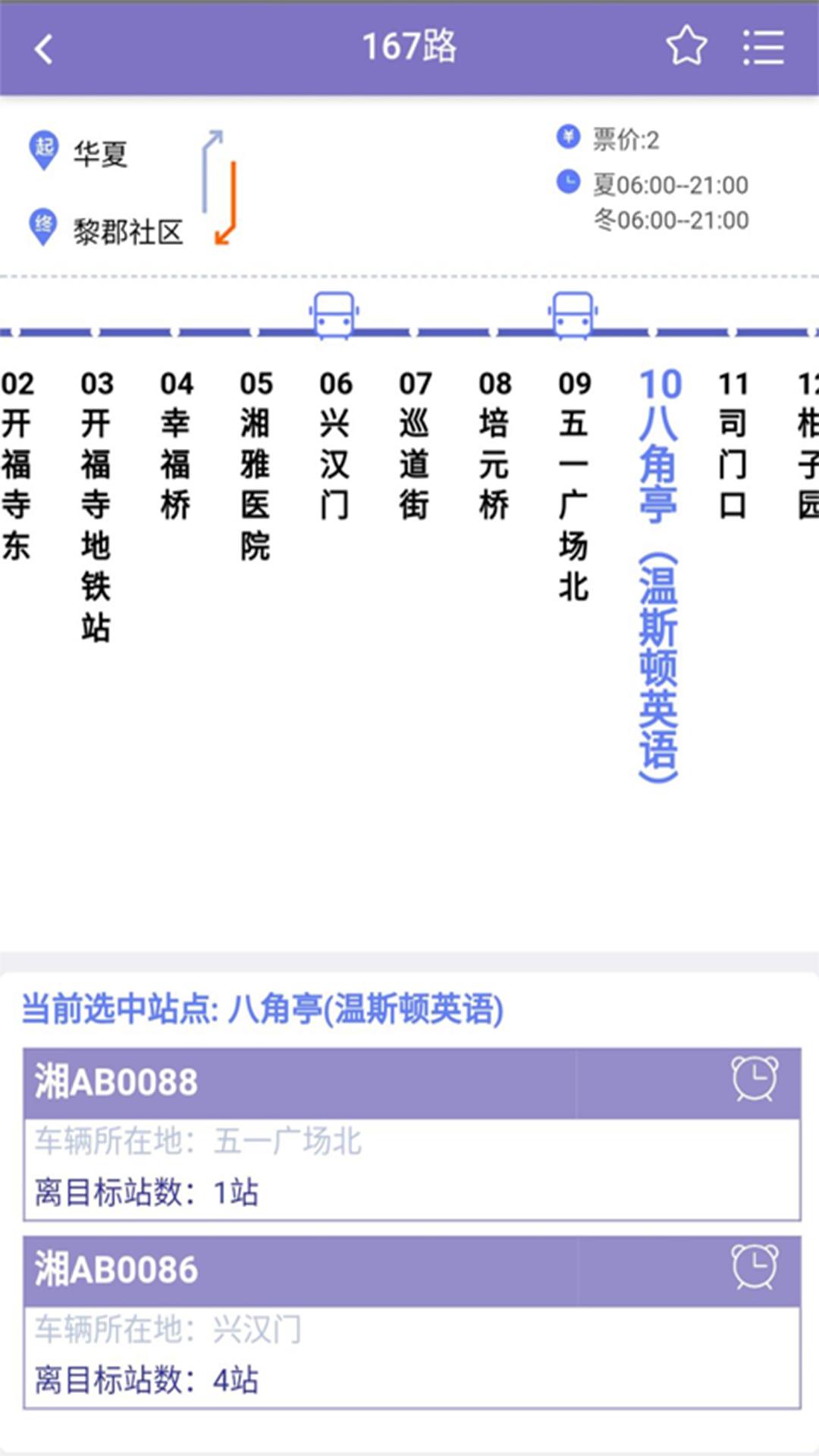Set arrival alarm for bus 湘AB0088

pyautogui.click(x=755, y=1078)
